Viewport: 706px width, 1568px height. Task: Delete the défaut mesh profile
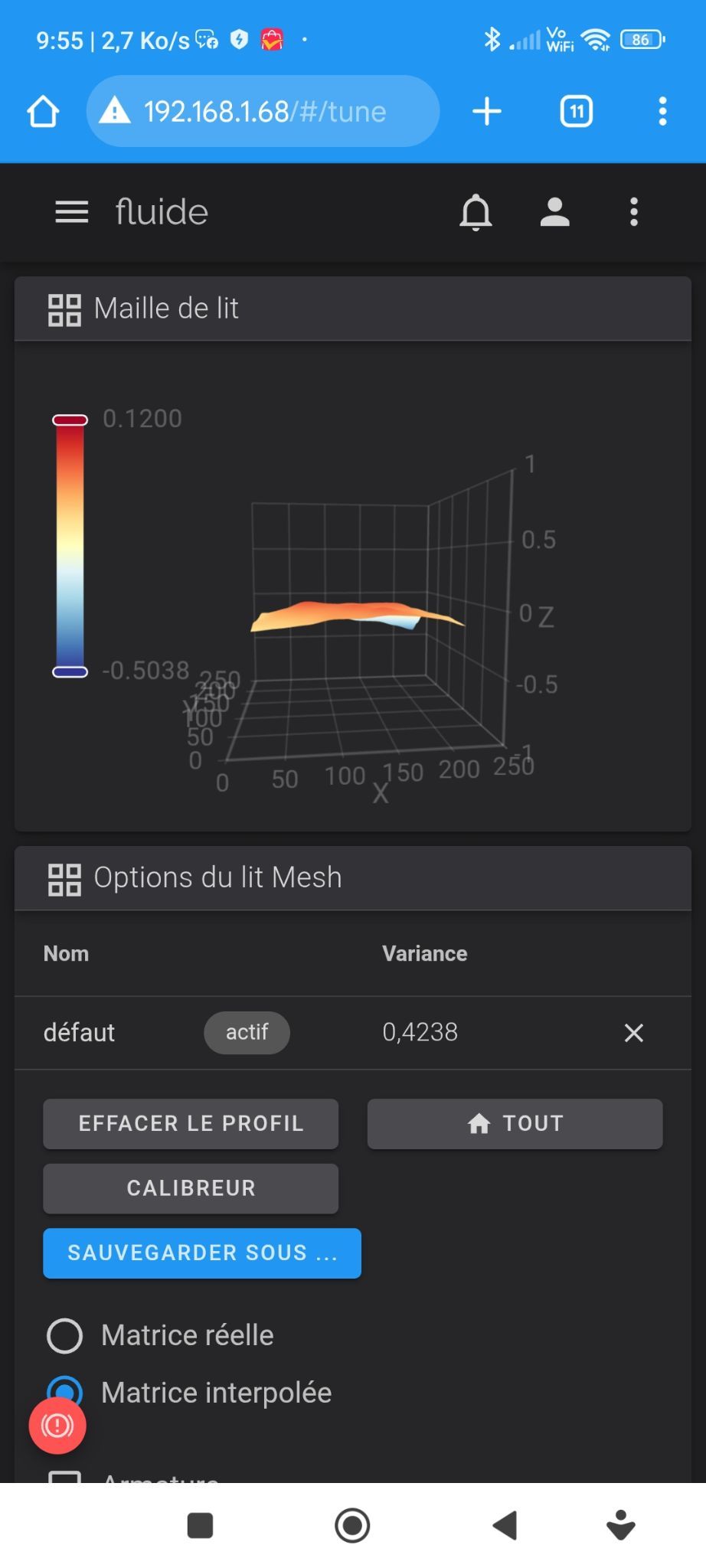click(633, 1033)
